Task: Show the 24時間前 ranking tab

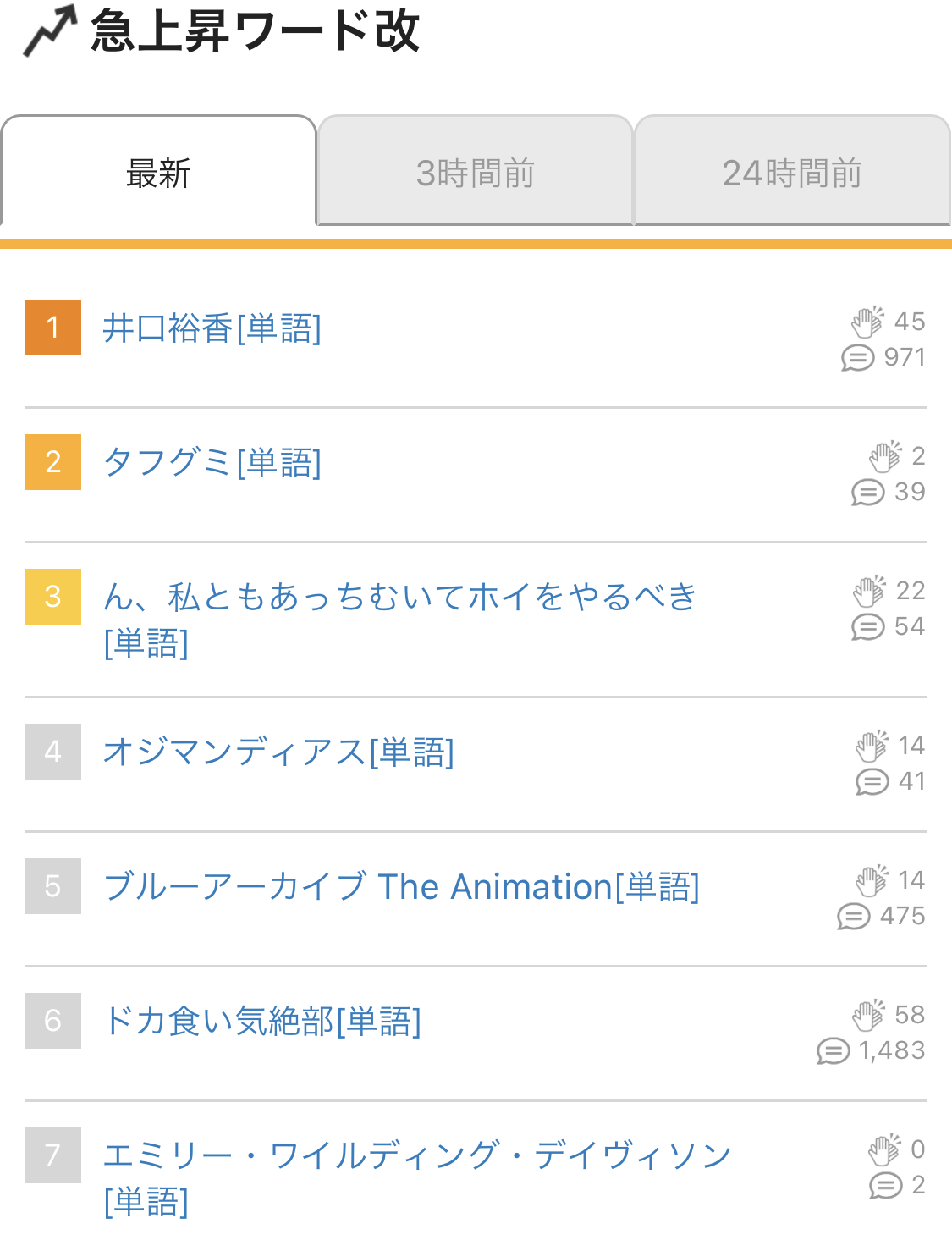Action: (792, 173)
